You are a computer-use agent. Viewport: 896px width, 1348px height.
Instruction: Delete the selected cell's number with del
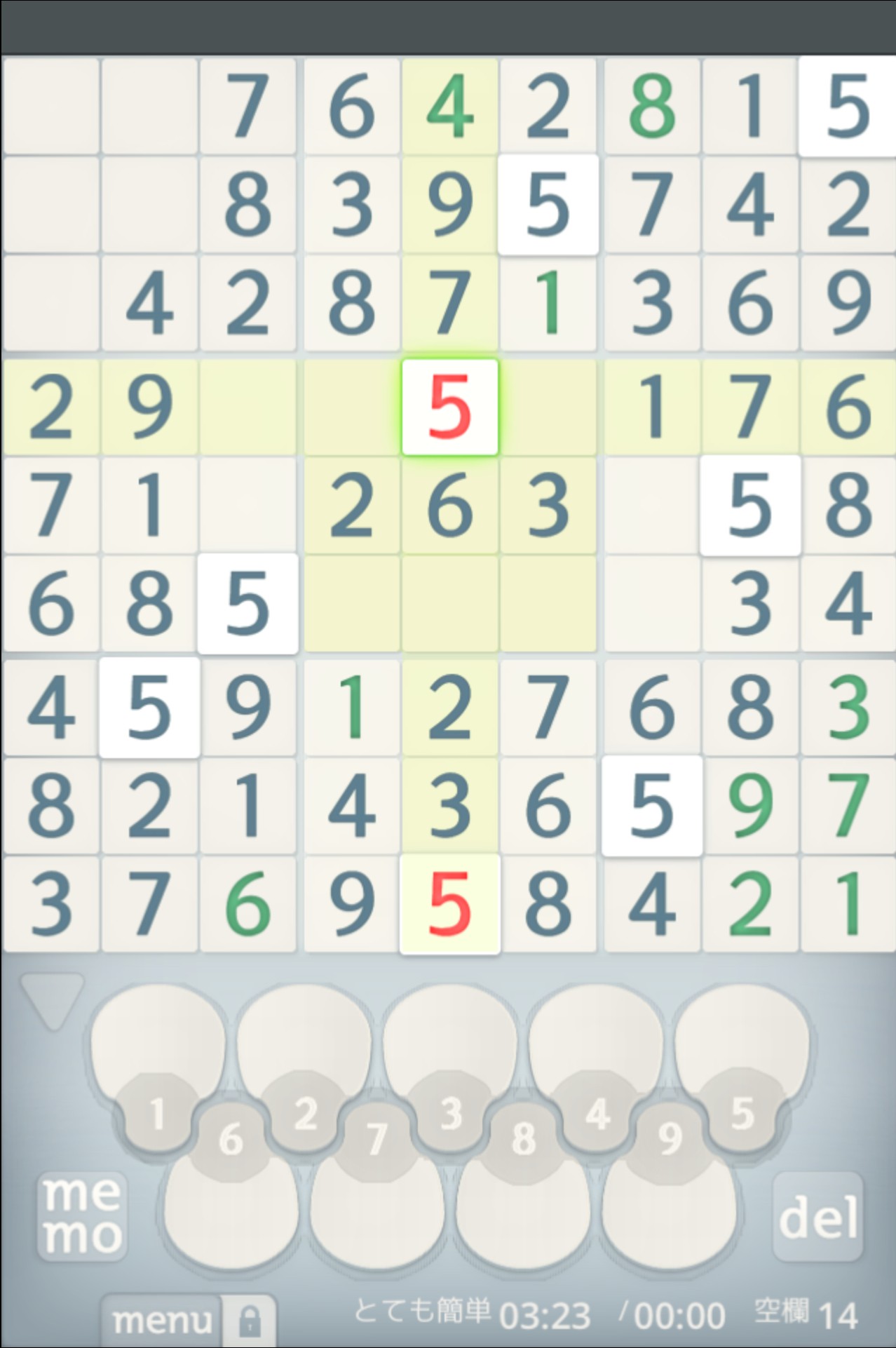(x=817, y=1217)
